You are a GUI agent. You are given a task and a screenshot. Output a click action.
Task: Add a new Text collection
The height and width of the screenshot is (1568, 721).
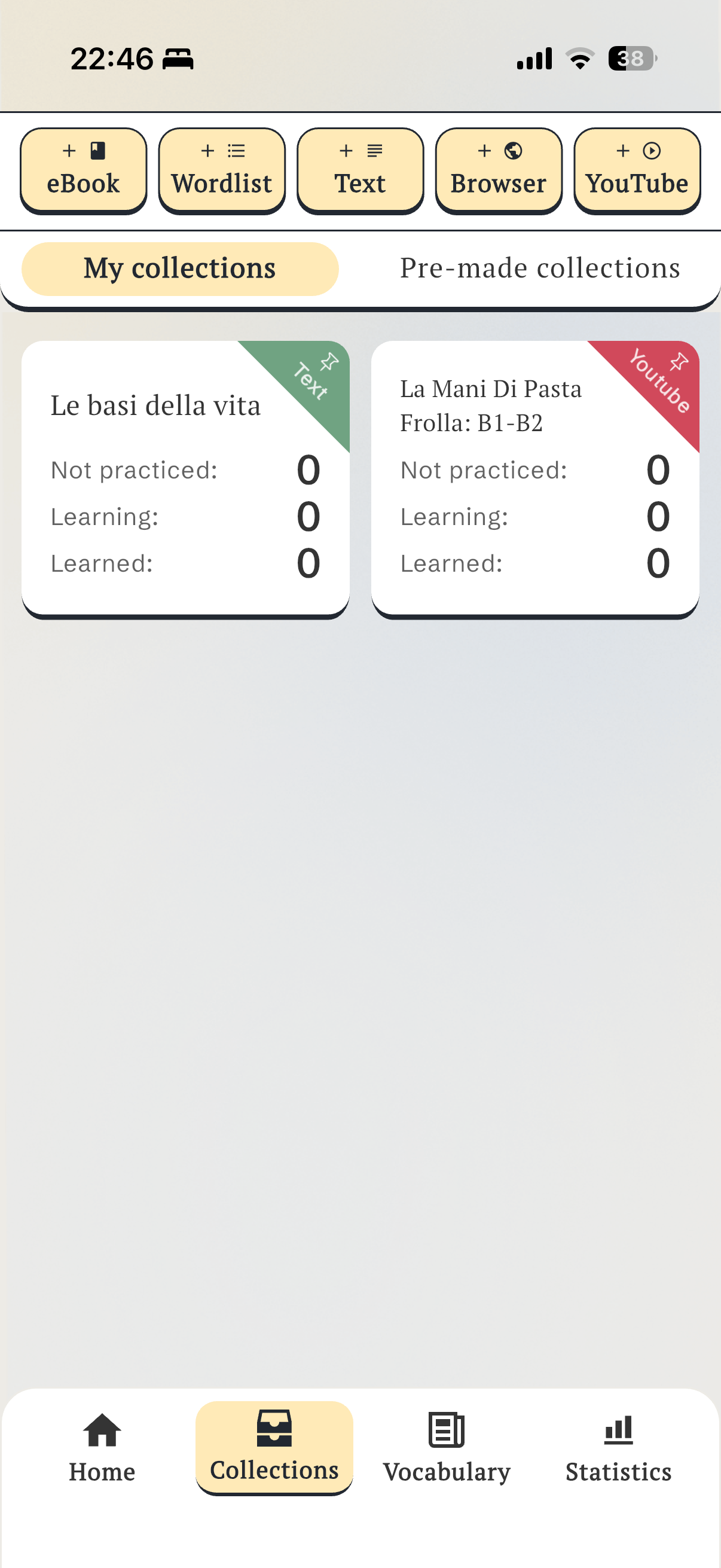[x=360, y=170]
